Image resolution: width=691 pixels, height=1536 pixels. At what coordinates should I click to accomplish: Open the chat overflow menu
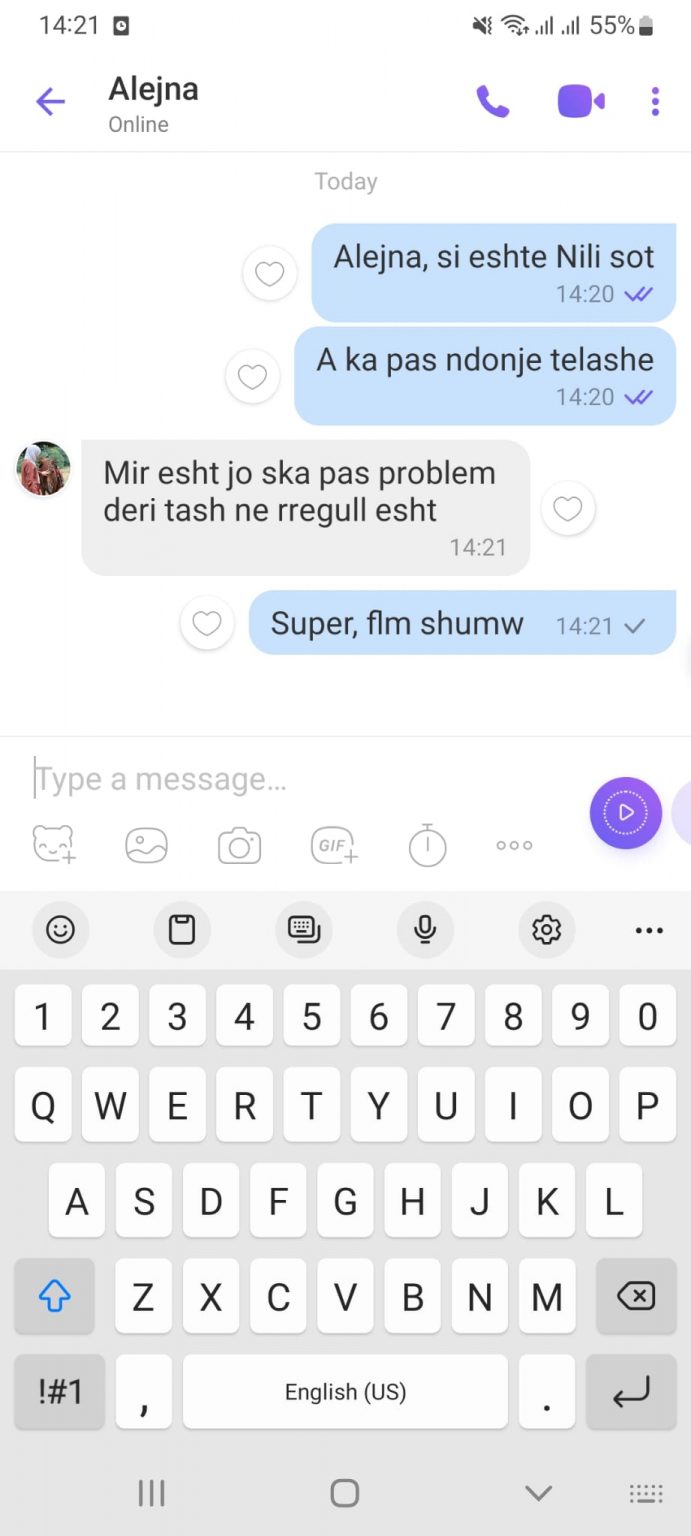click(655, 101)
